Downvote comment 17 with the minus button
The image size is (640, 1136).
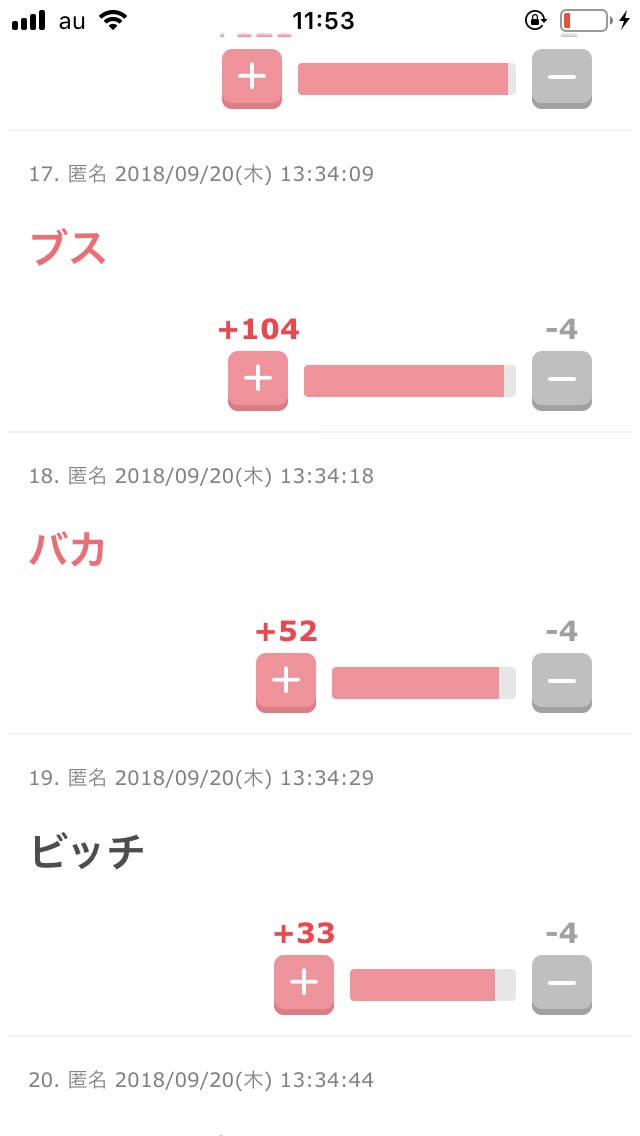pyautogui.click(x=562, y=380)
